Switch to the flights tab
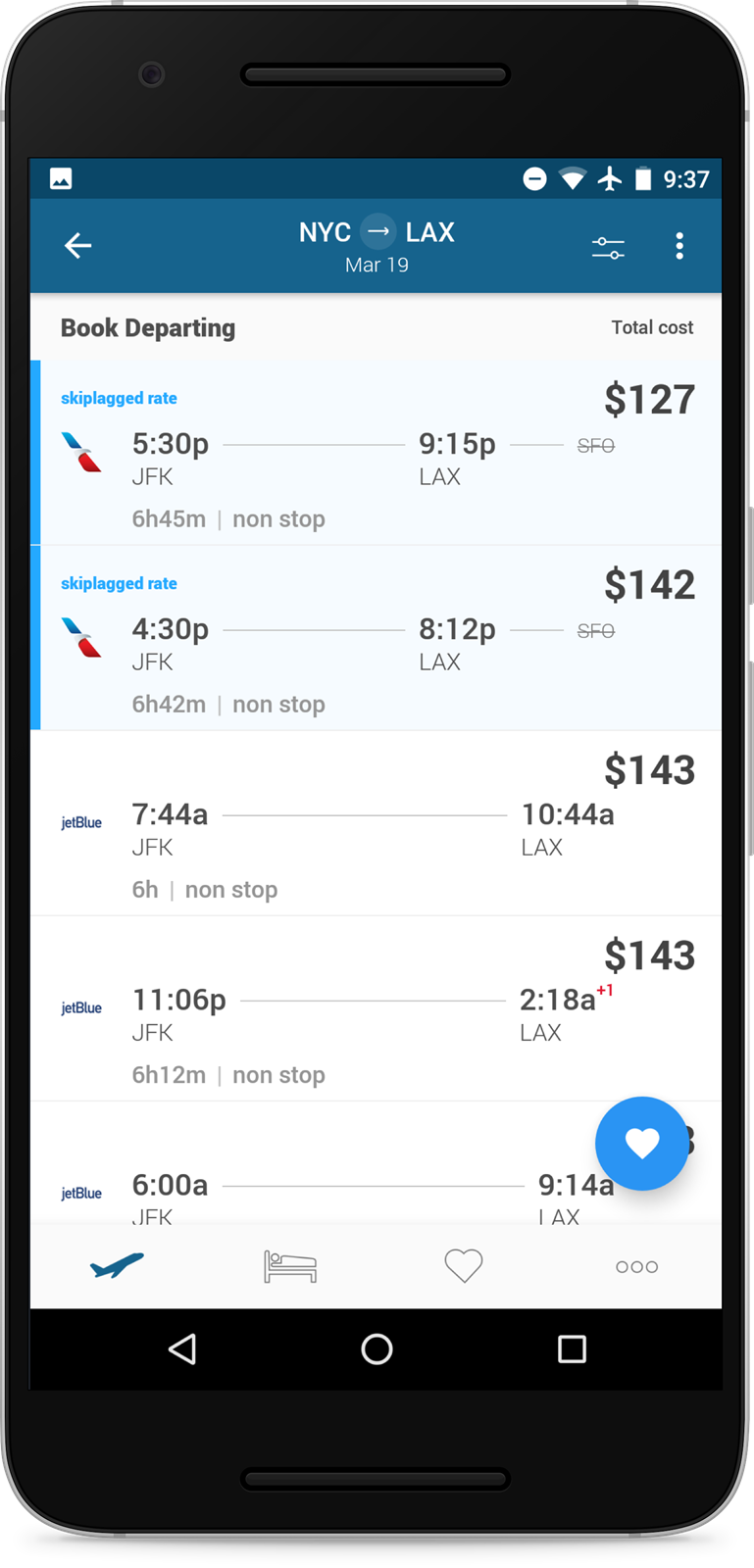This screenshot has height=1568, width=754. 117,1265
